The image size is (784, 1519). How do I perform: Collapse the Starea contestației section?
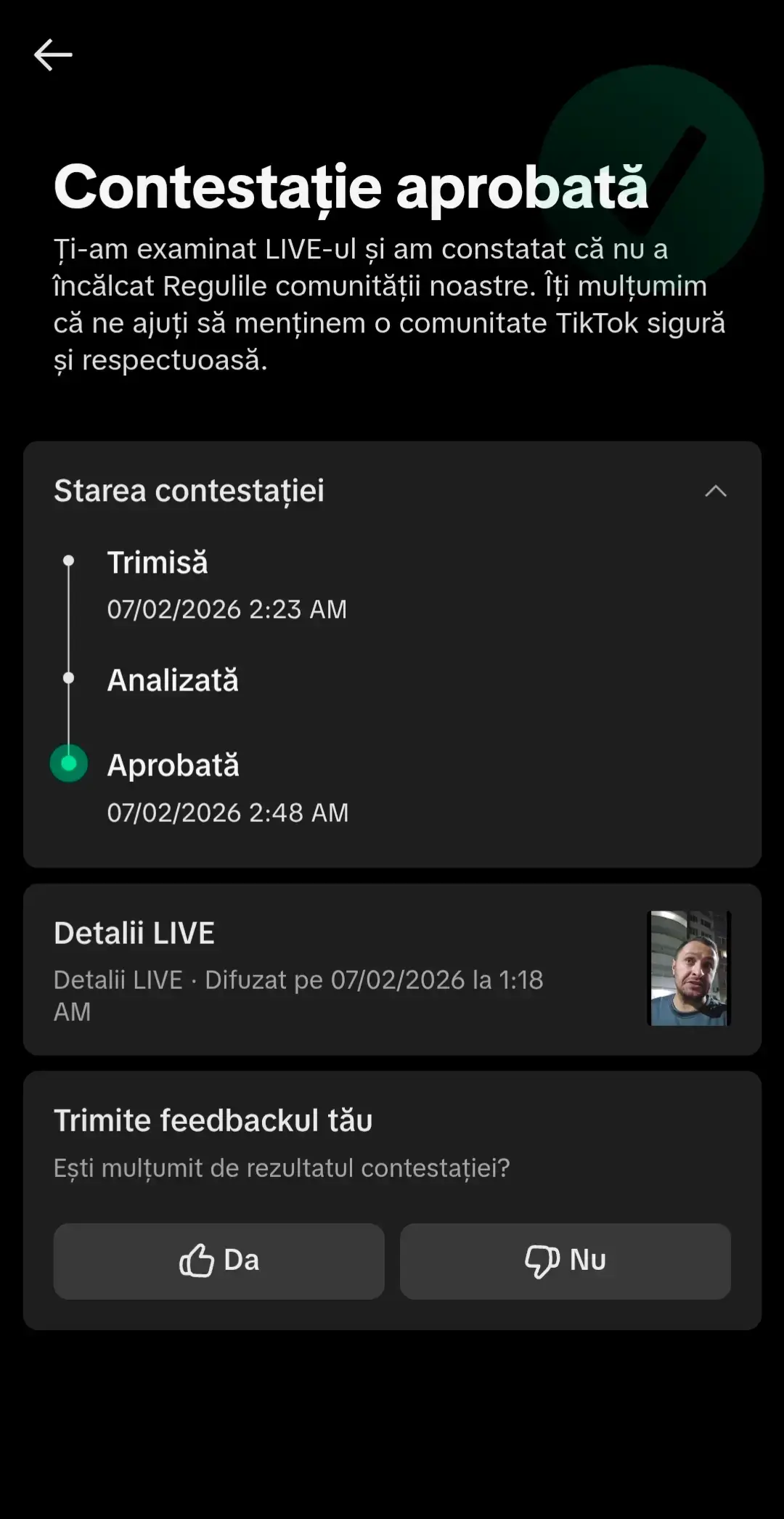(x=715, y=492)
